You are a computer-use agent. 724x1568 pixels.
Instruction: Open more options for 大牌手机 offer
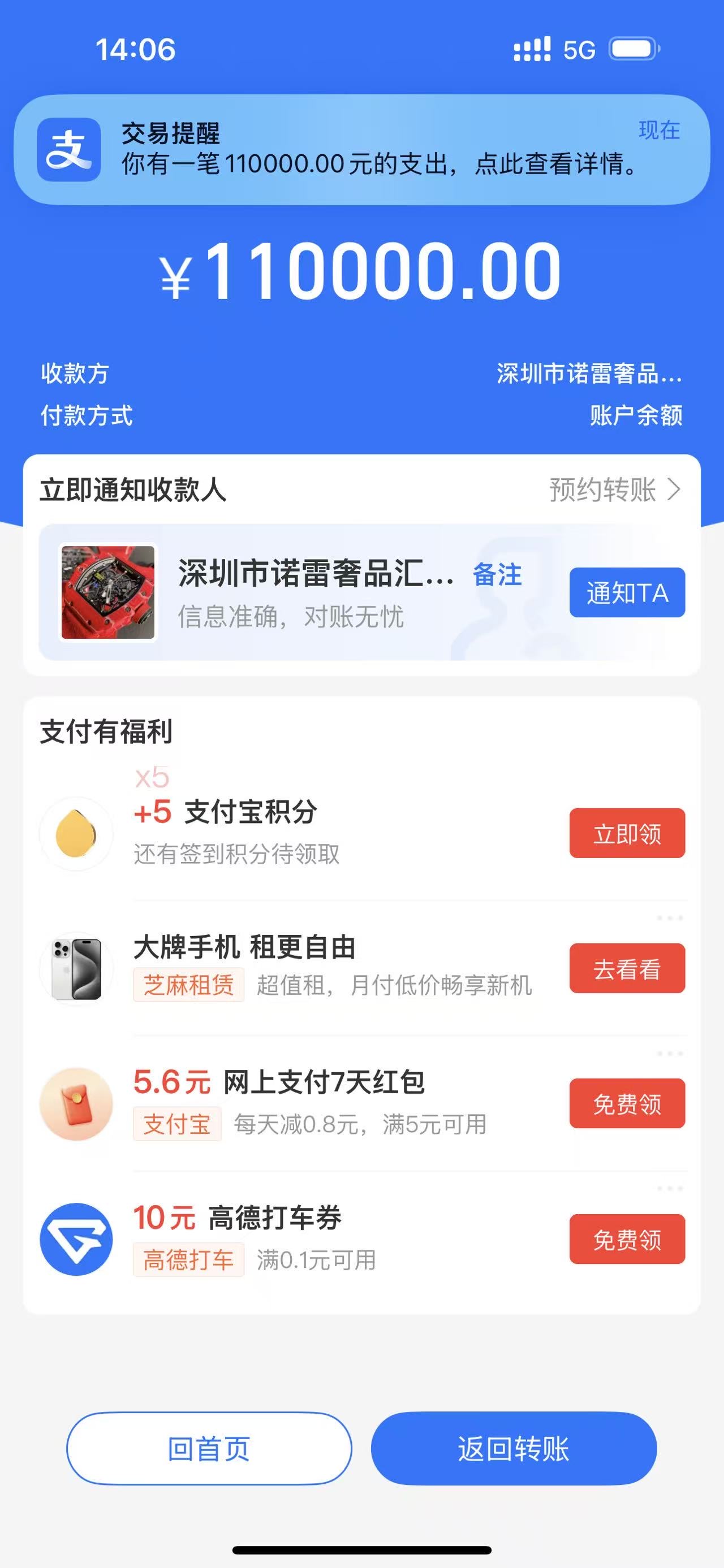669,918
